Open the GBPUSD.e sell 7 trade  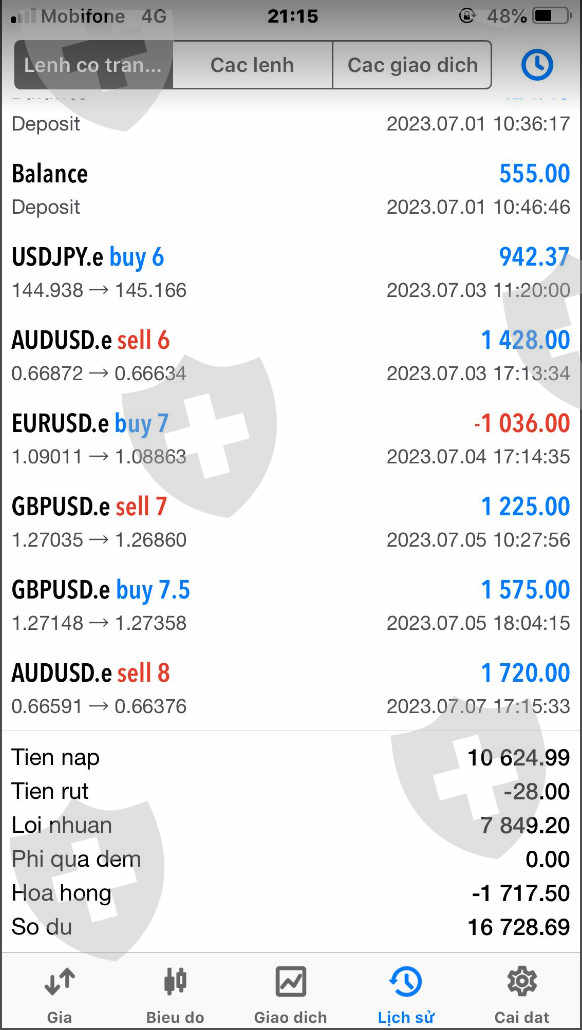pyautogui.click(x=291, y=522)
